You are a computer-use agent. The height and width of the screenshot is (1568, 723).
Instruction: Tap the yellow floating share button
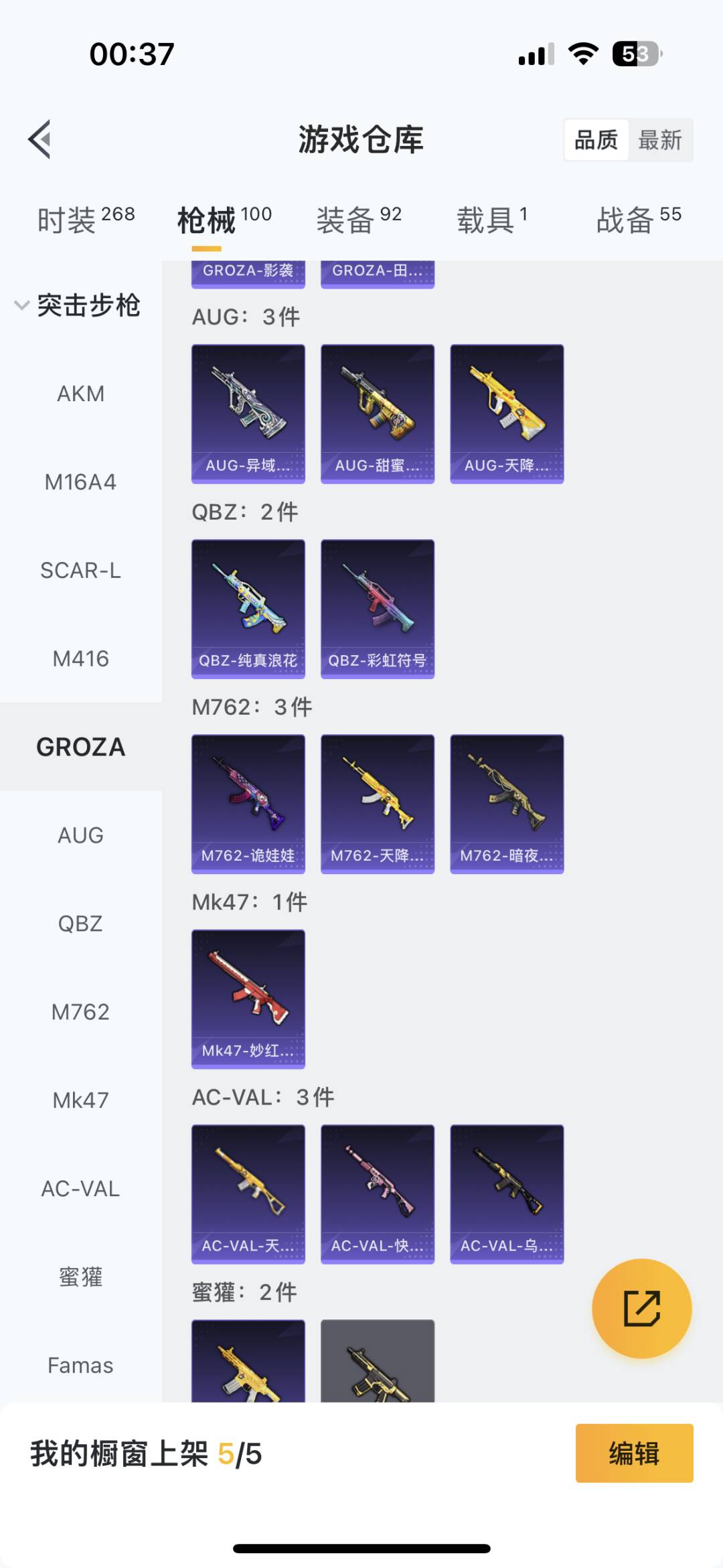[641, 1308]
